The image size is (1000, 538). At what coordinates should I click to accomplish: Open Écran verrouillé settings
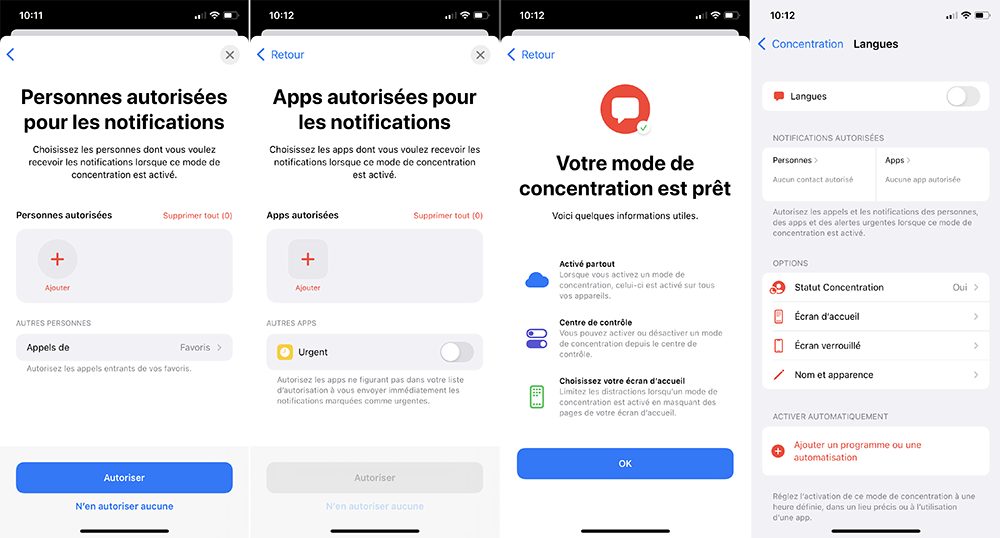(x=875, y=346)
